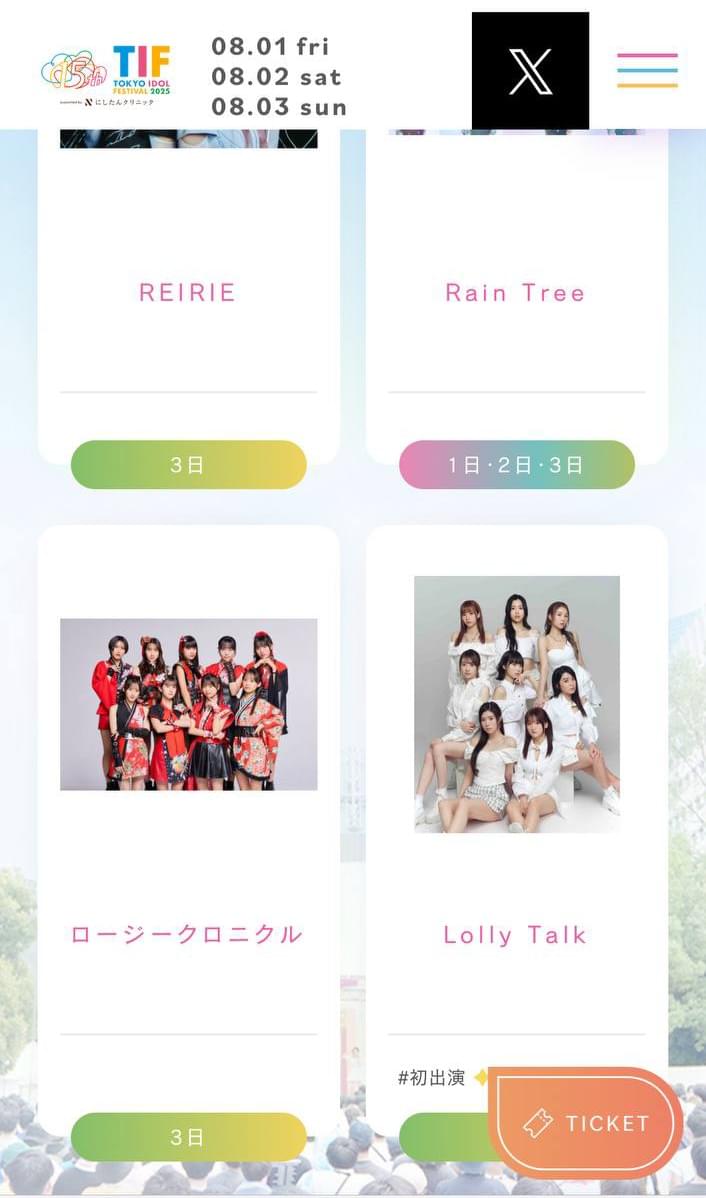Open the X social link
706x1198 pixels.
click(530, 70)
